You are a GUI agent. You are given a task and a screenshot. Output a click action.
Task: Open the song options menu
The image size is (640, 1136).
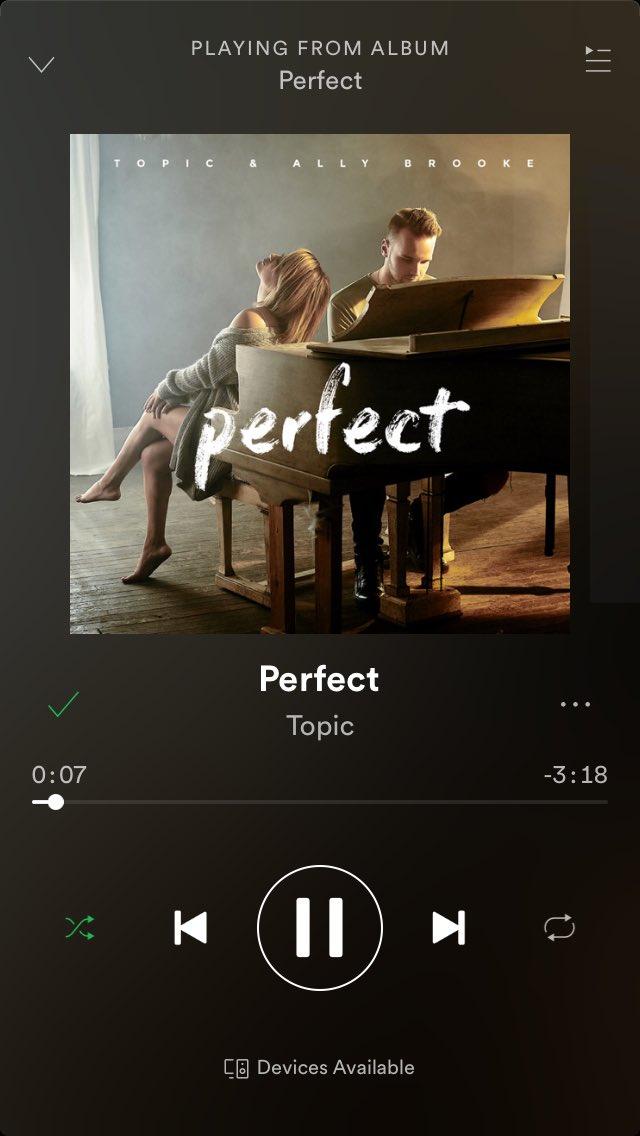tap(576, 705)
